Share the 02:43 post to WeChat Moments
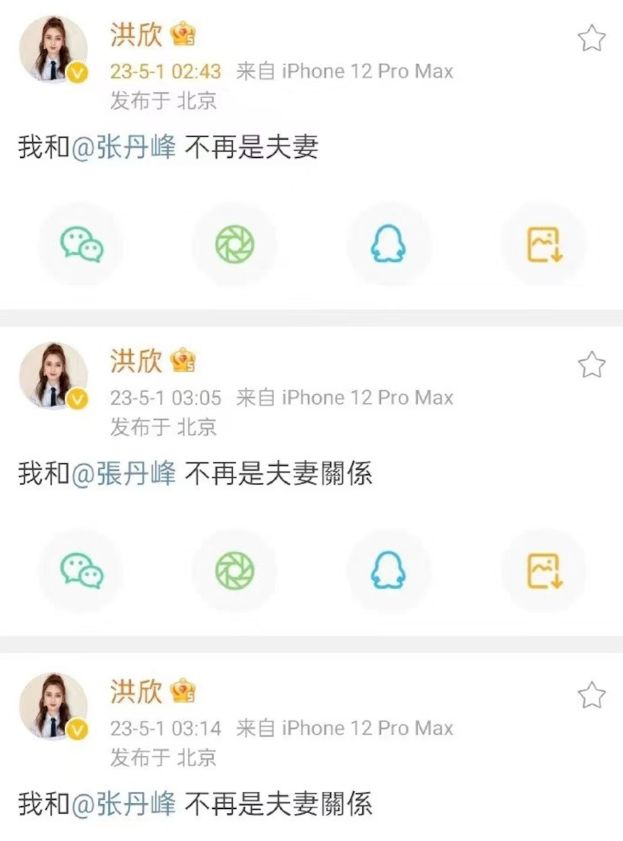 [235, 245]
